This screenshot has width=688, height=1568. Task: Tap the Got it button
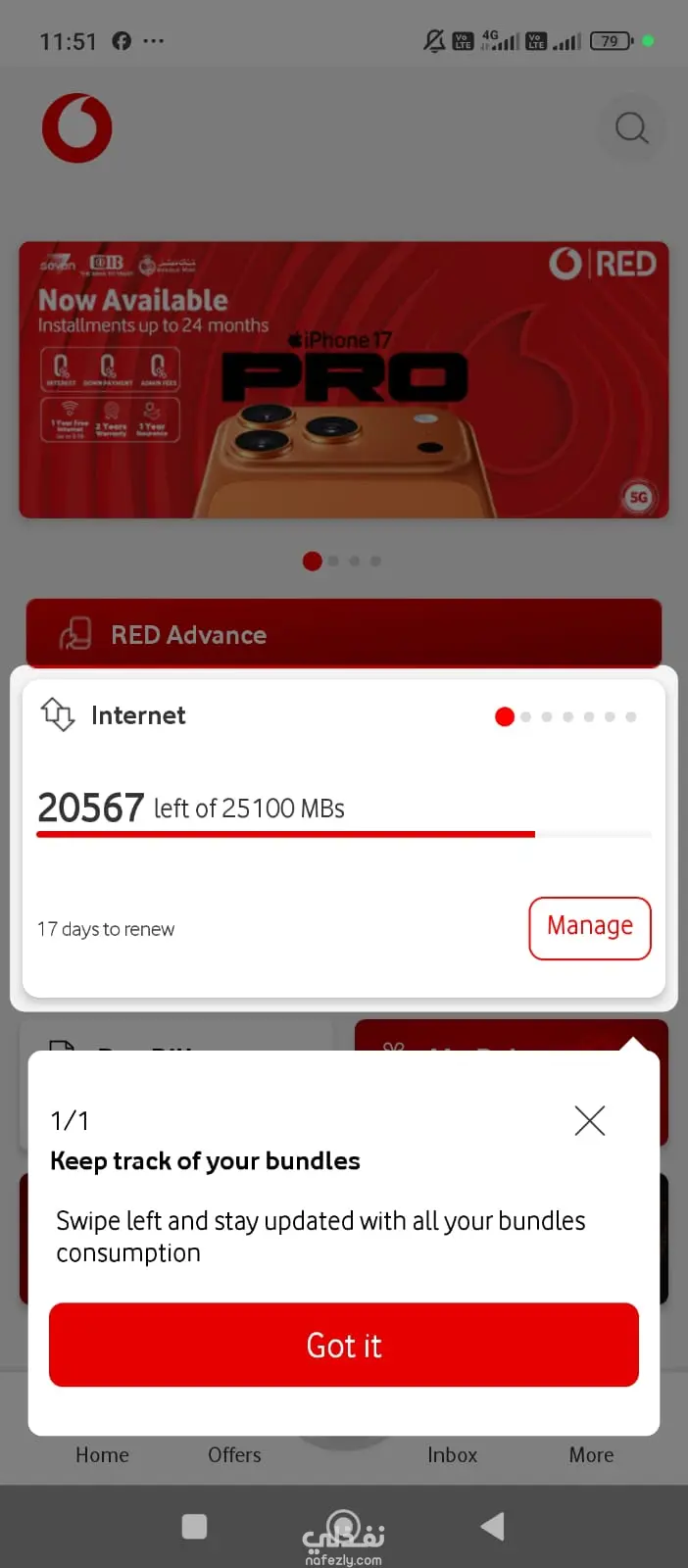click(344, 1345)
